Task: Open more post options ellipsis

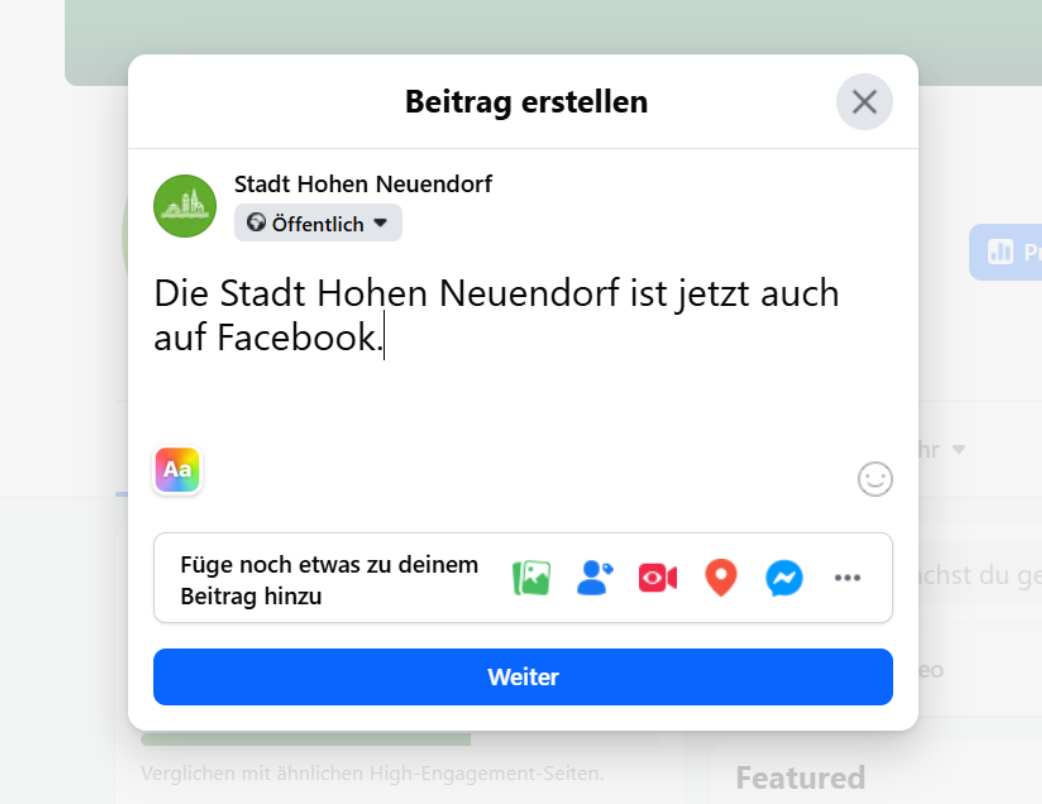Action: pos(847,577)
